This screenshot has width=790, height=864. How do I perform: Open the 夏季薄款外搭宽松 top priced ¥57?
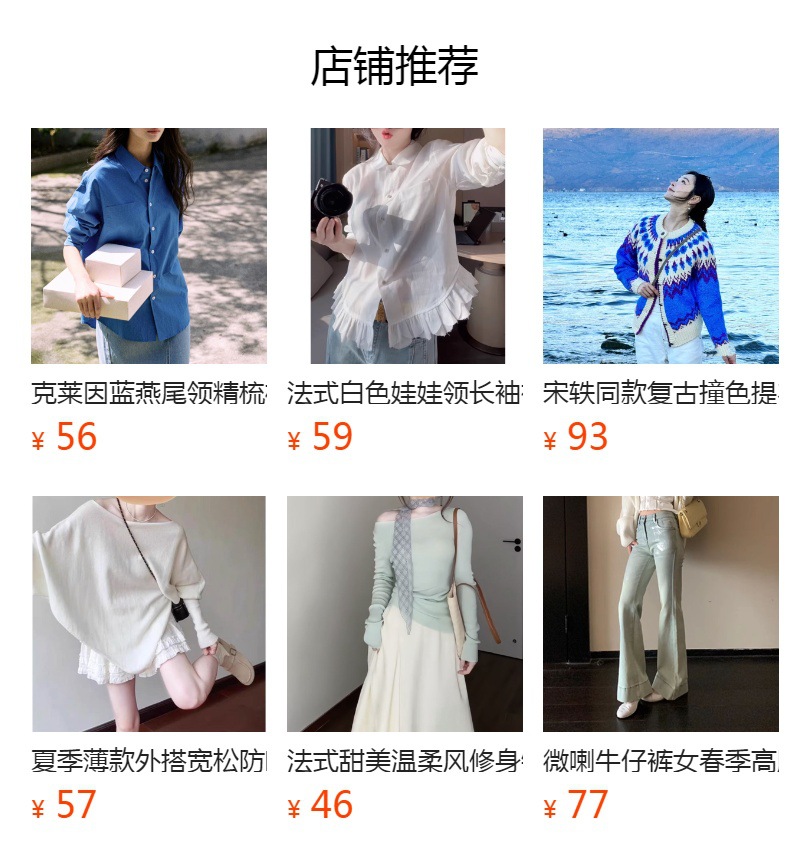point(149,614)
